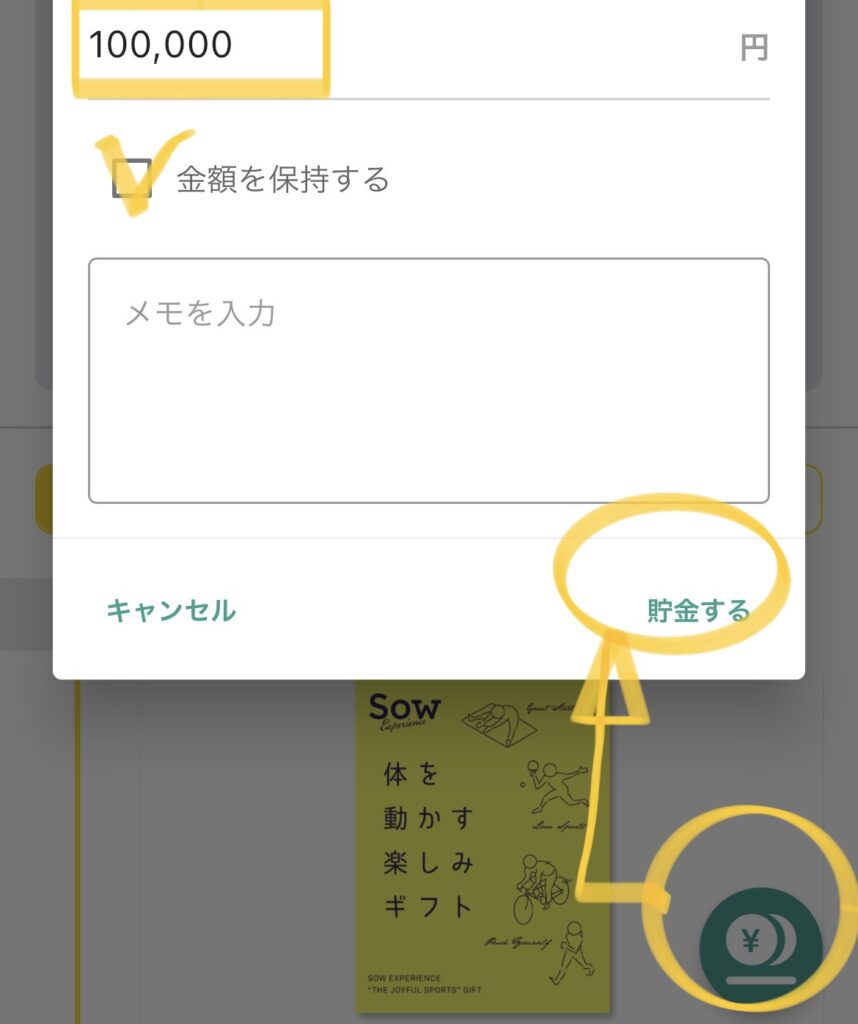Focus the メモを入力 memo box
858x1024 pixels.
tap(428, 380)
